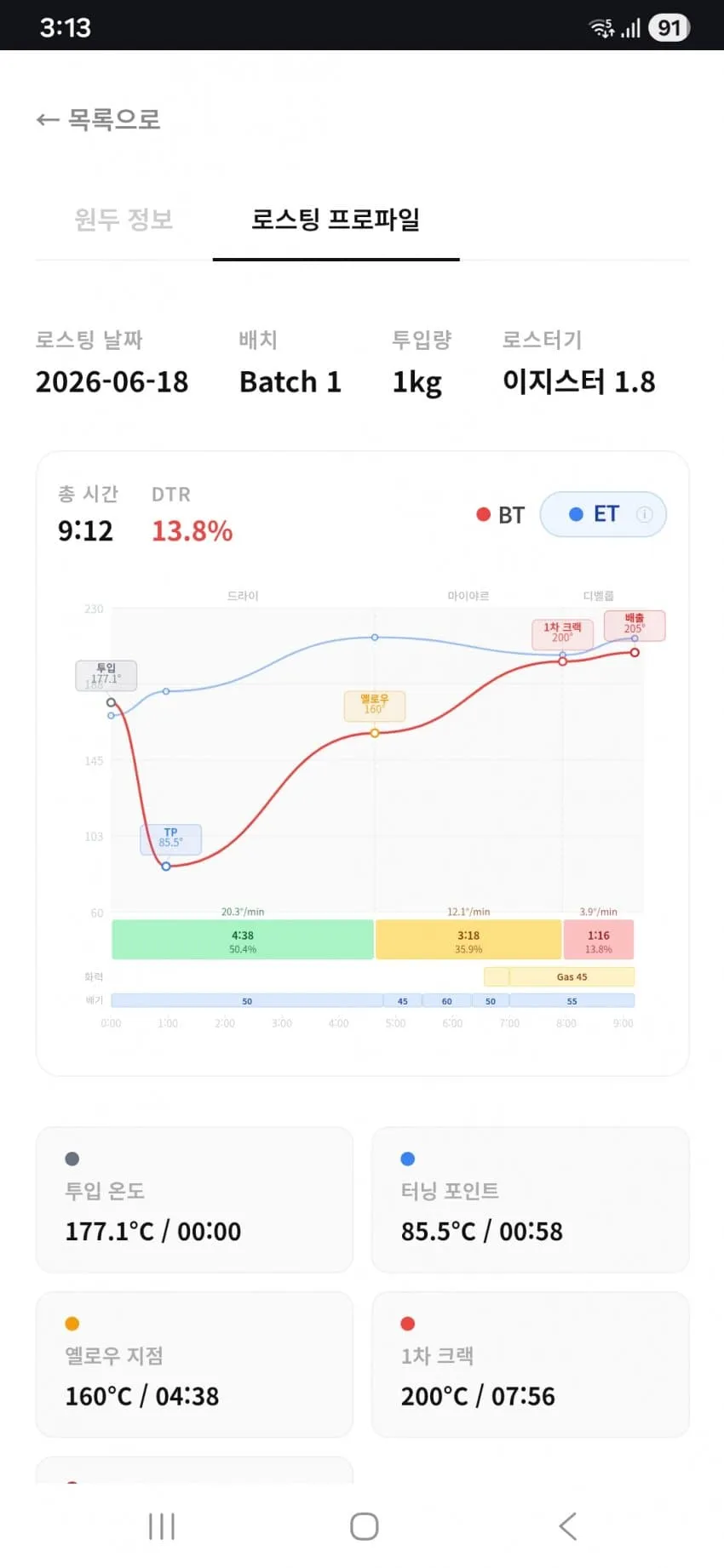Select the 로스팅 프로파일 tab
724x1568 pixels.
[336, 219]
